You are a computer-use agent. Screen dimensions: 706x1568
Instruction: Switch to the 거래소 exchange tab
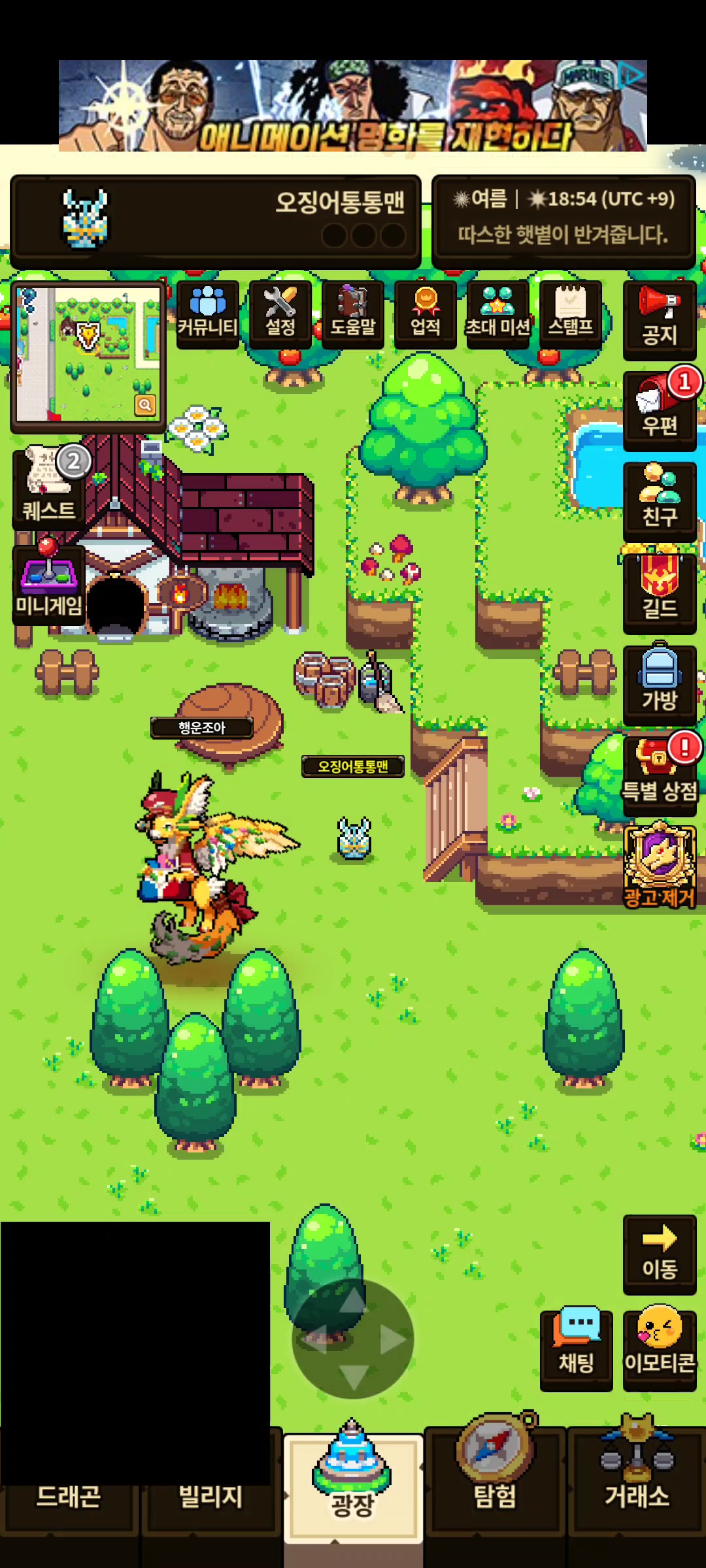tap(637, 1483)
